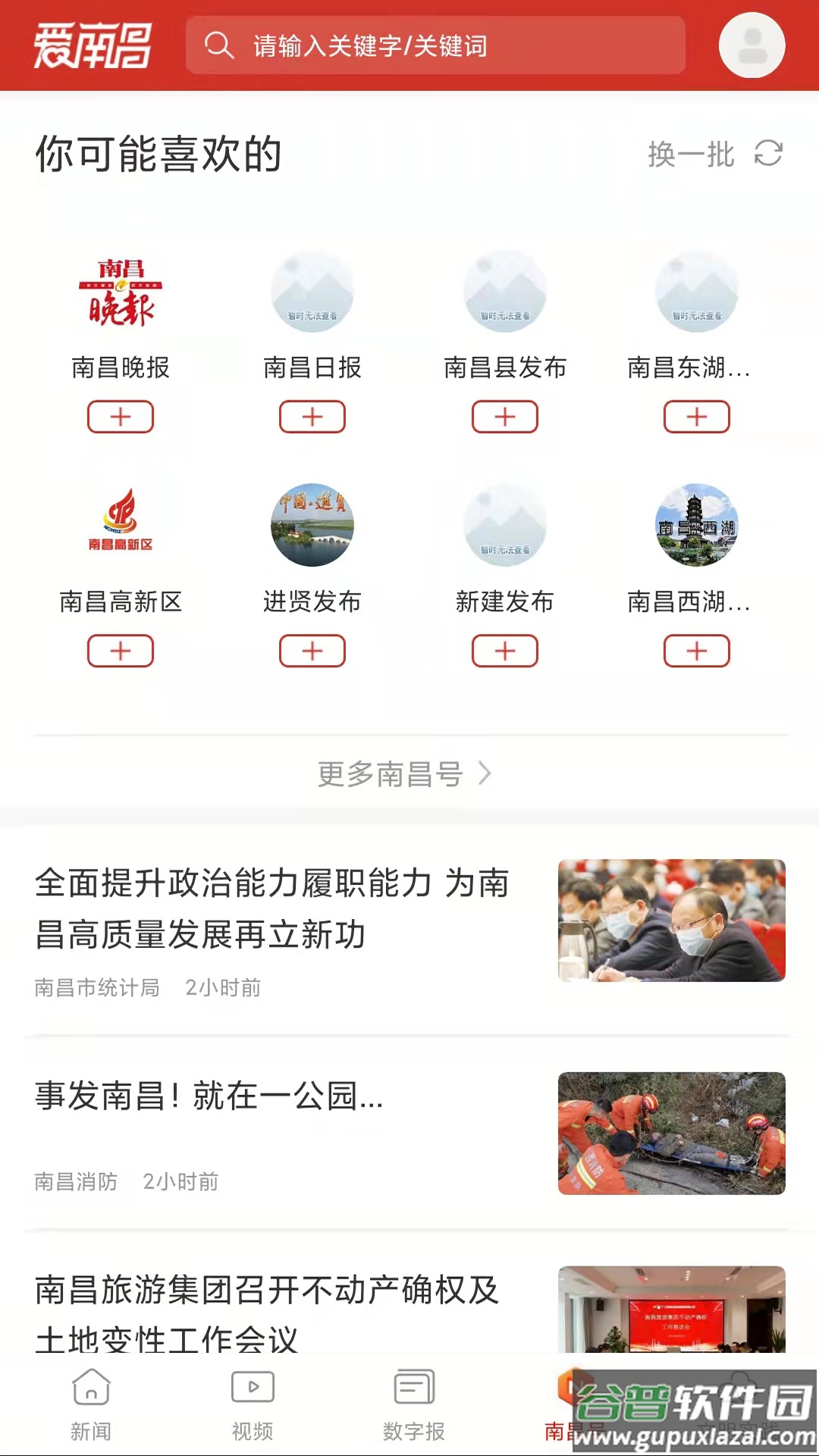Click the refresh icon beside 换一批
Screen dimensions: 819x1456
768,154
